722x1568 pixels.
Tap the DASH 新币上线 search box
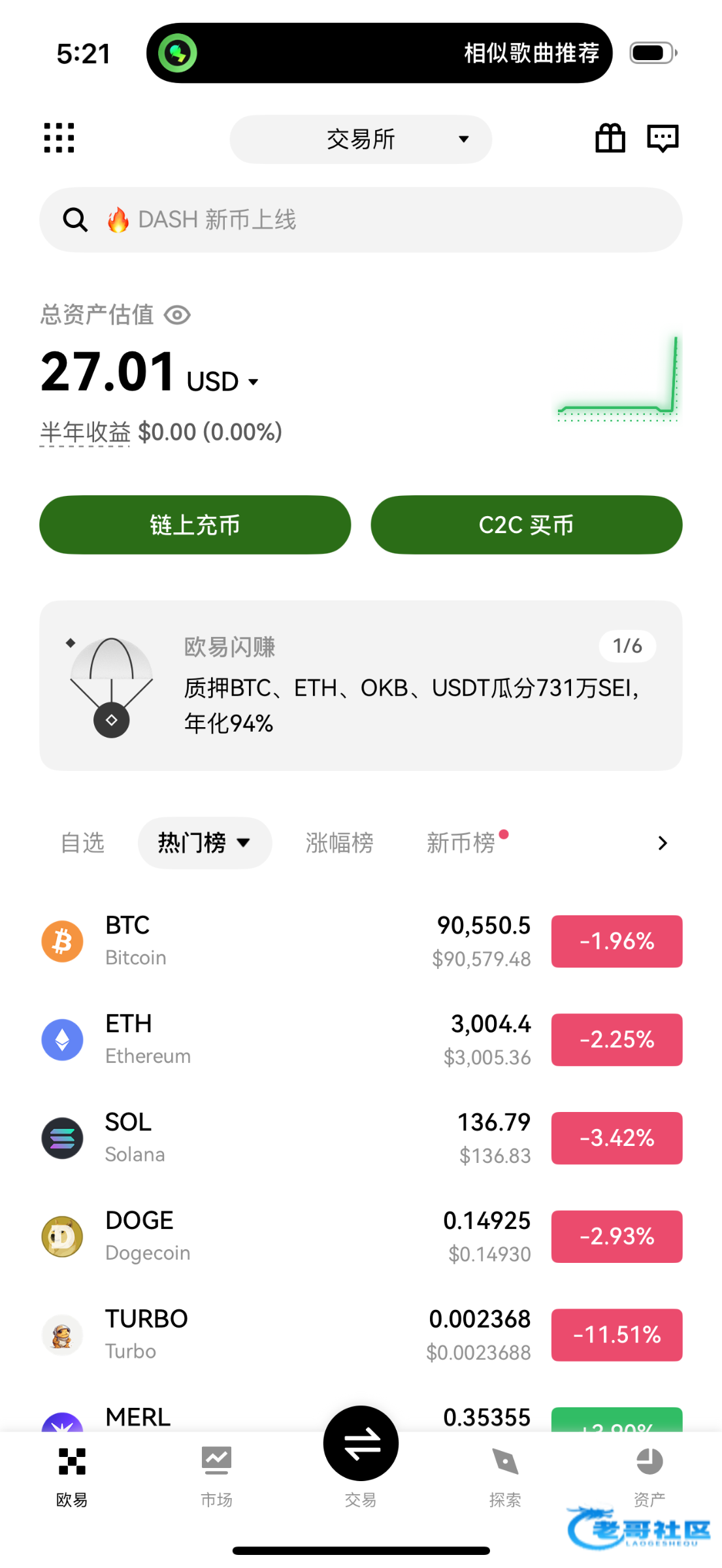pyautogui.click(x=361, y=220)
